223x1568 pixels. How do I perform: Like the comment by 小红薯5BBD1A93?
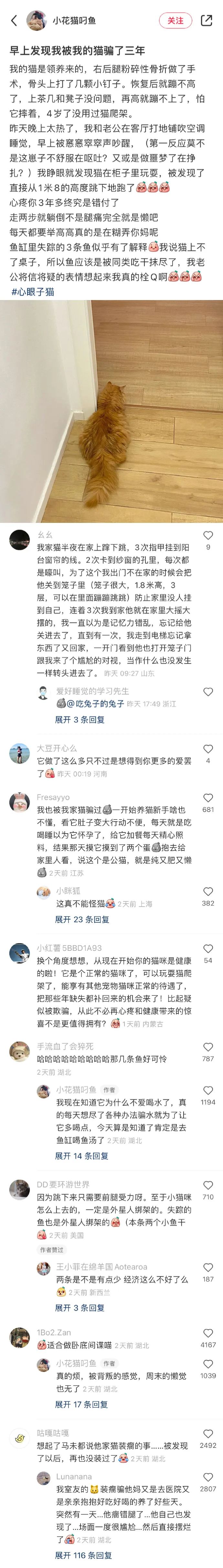(x=208, y=949)
